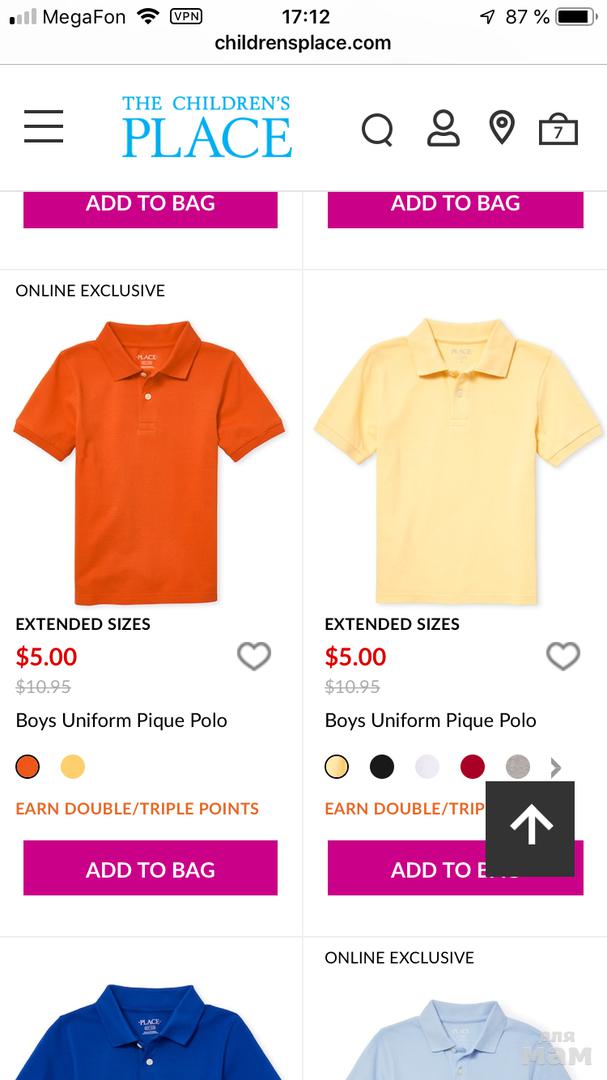Screen dimensions: 607x1080
Task: Open the orange polo product image
Action: [149, 462]
